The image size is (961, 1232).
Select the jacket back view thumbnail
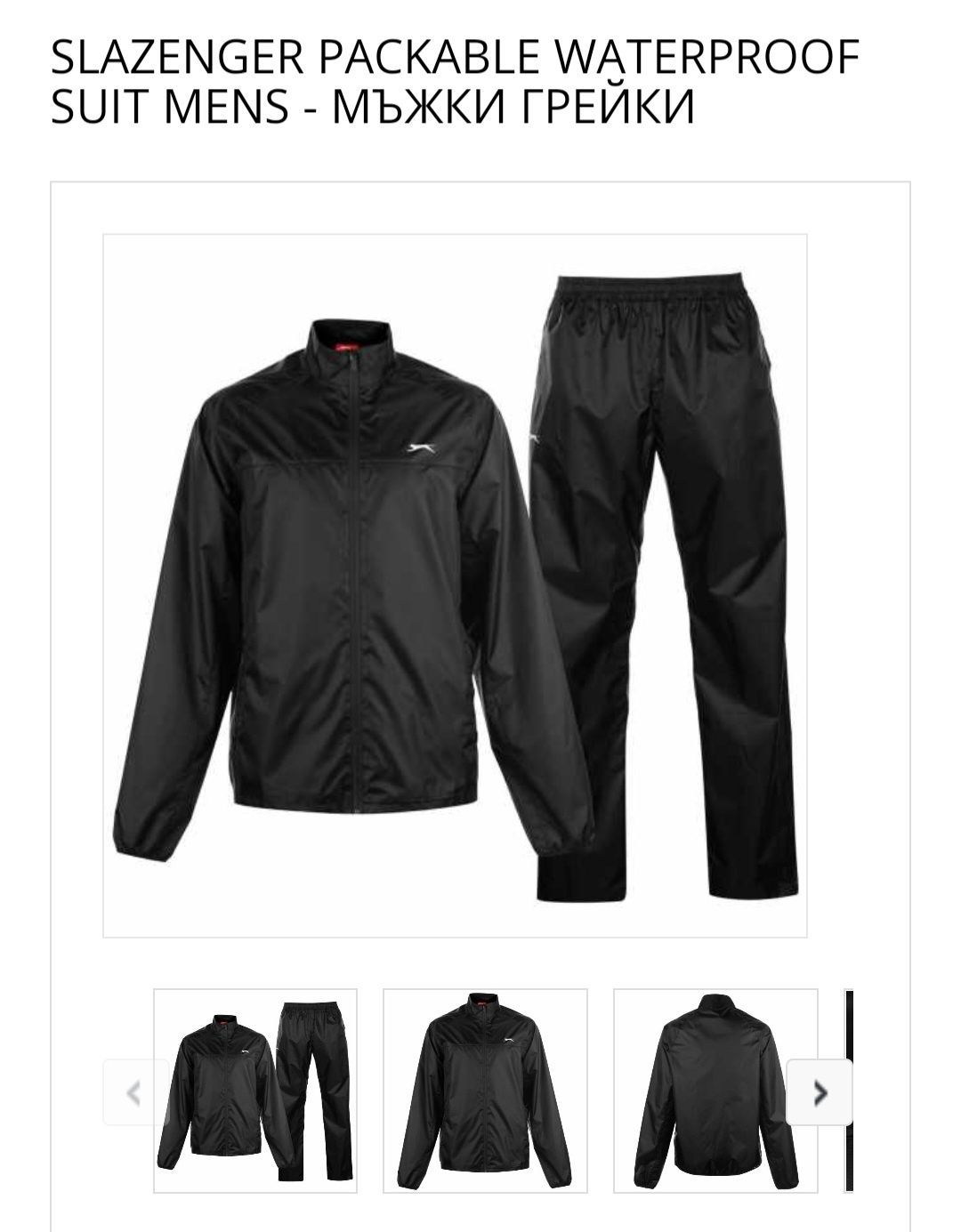point(715,1091)
